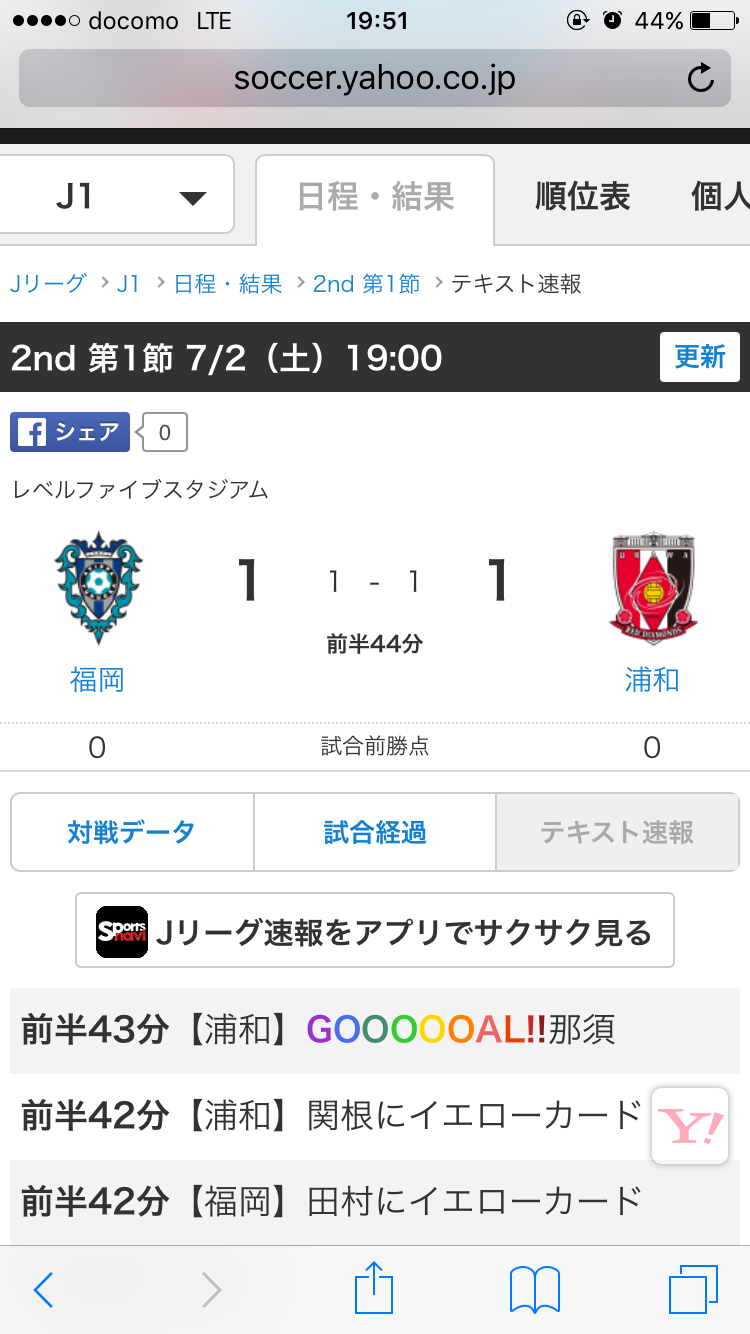Open Safari bookmarks
Image resolution: width=750 pixels, height=1334 pixels.
534,1290
